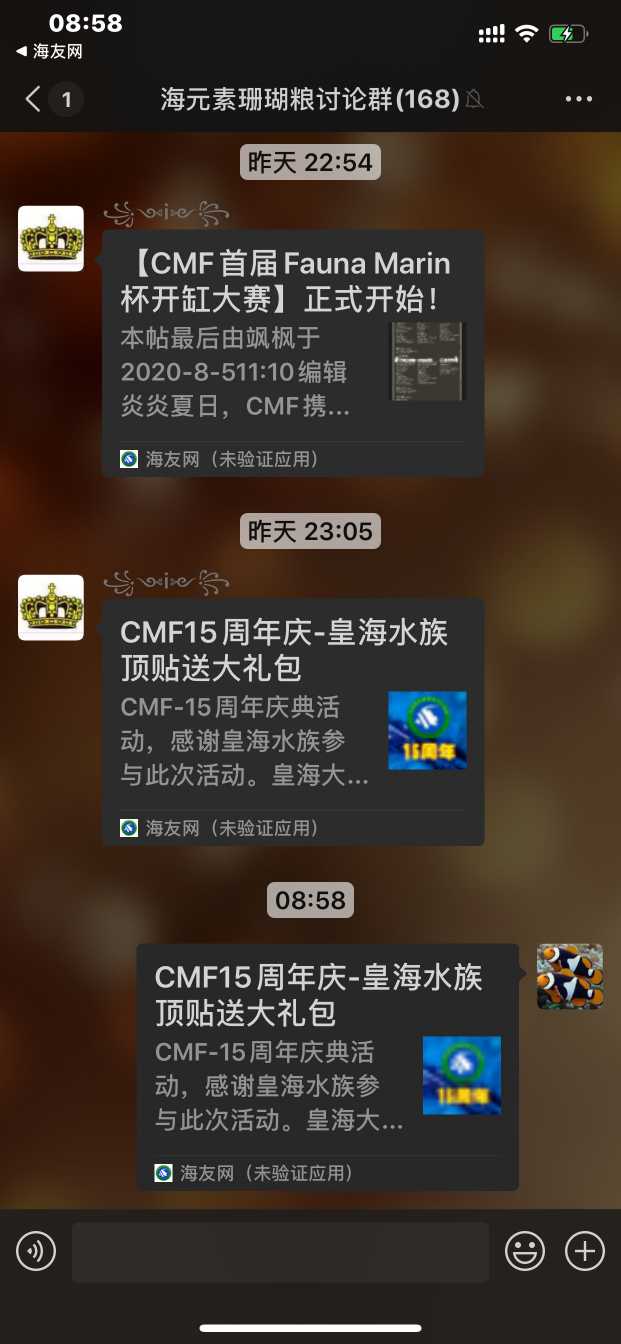Screen dimensions: 621x1344
Task: Tap the message text field
Action: (x=280, y=1251)
